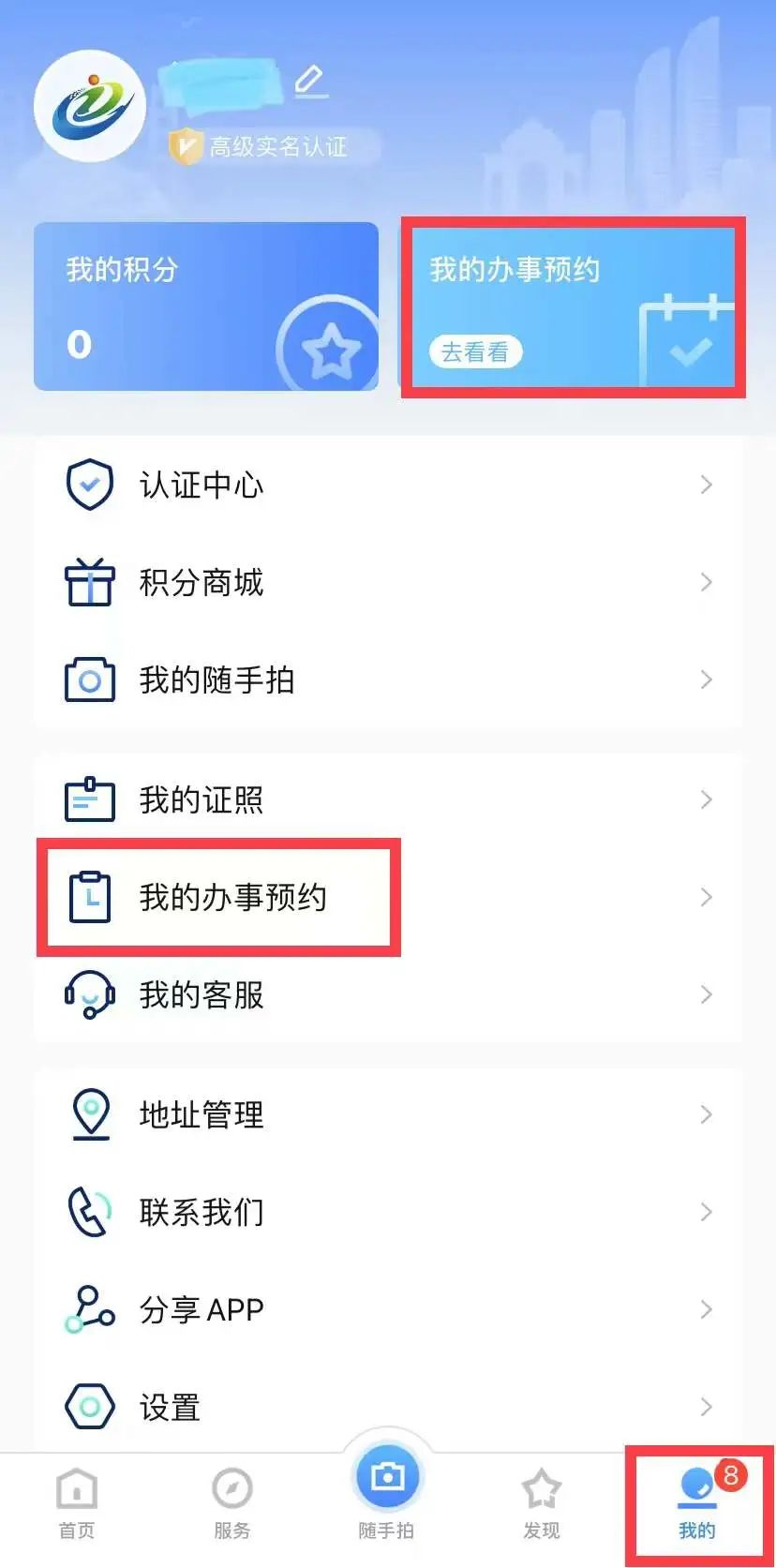Switch to the 服务 tab
The image size is (776, 1568).
(x=231, y=1503)
